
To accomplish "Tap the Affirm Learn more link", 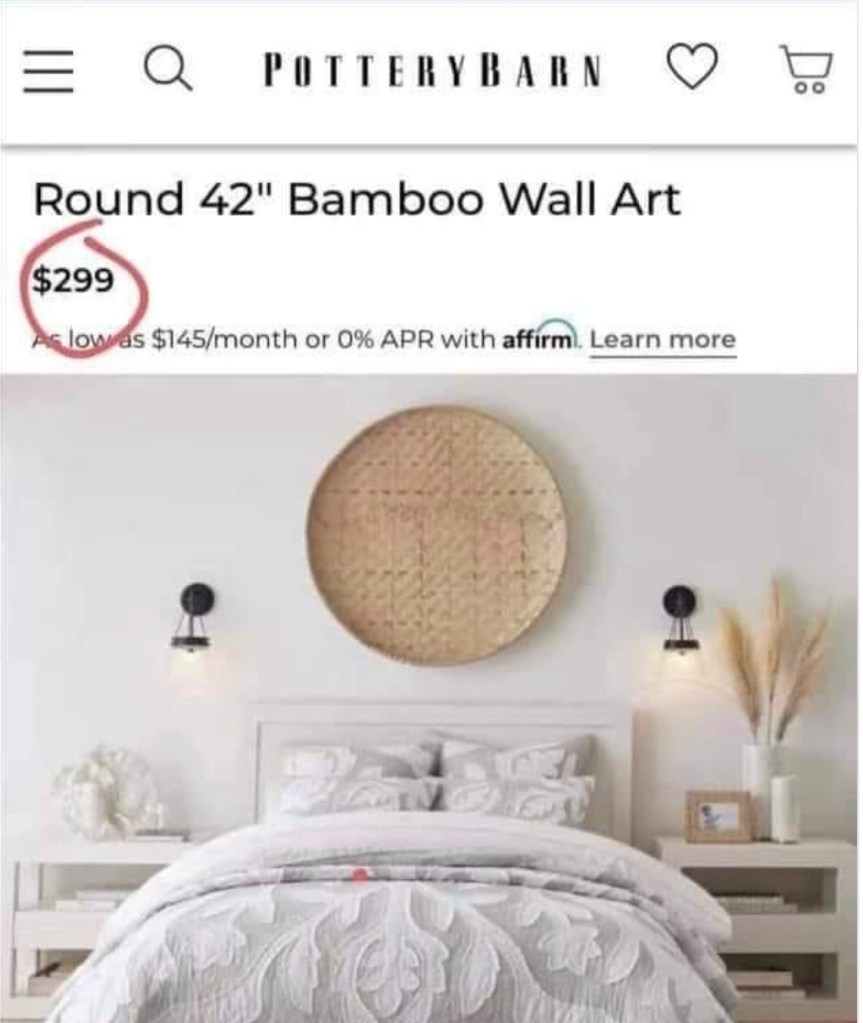I will [x=662, y=340].
